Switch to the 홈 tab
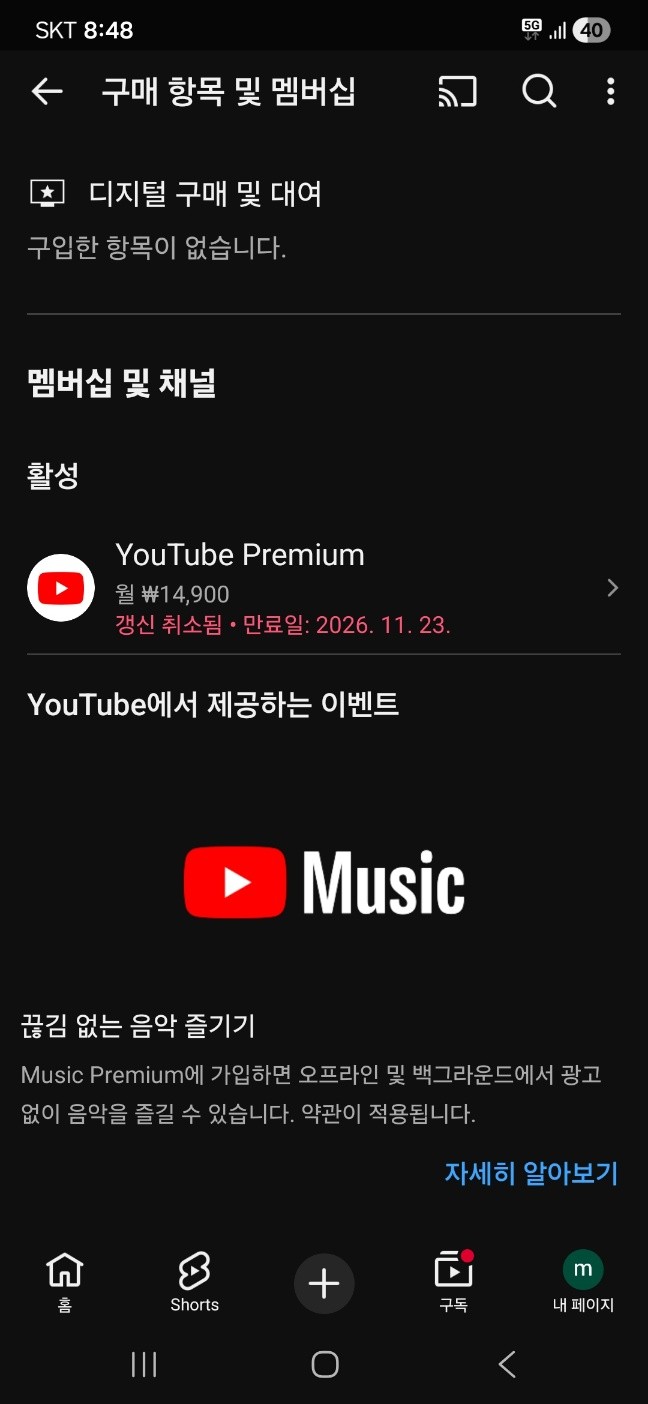Image resolution: width=648 pixels, height=1404 pixels. pos(65,1282)
